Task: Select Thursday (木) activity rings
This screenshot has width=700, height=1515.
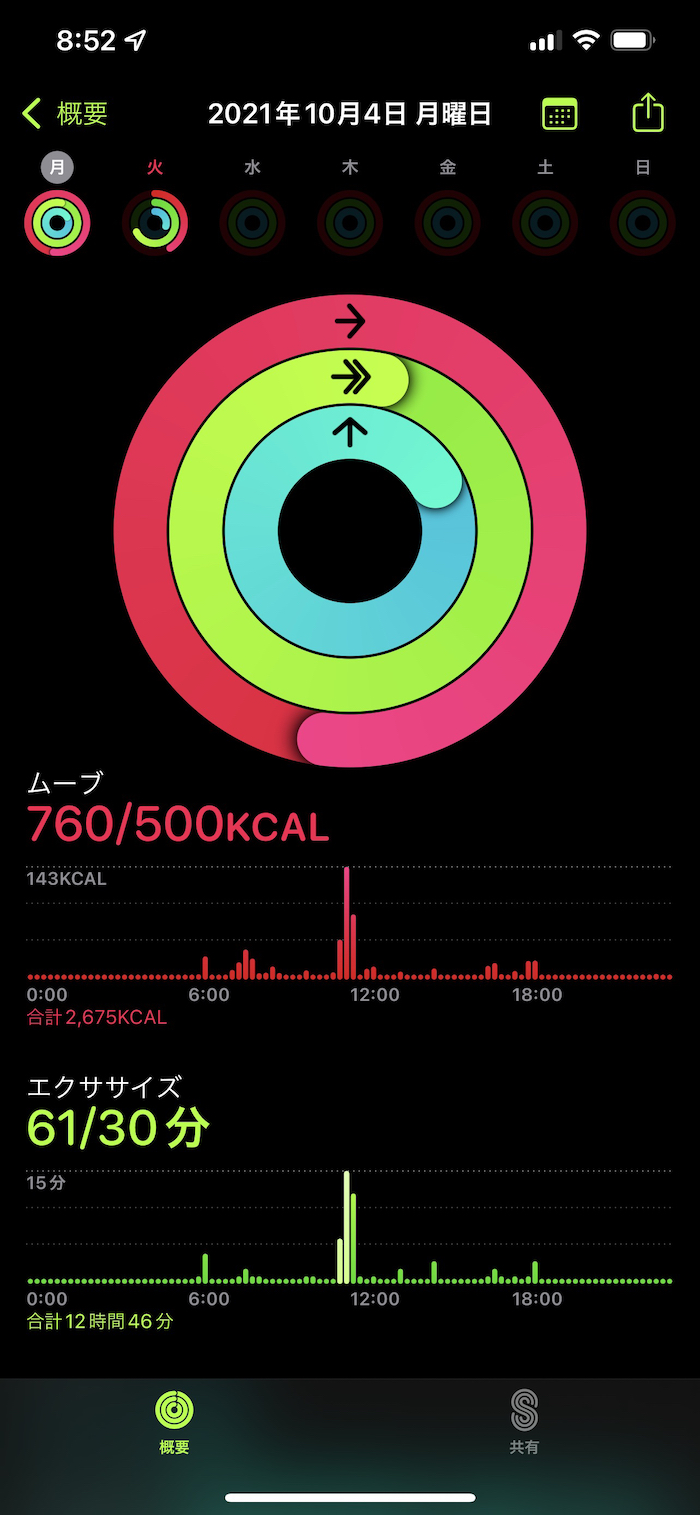Action: 350,222
